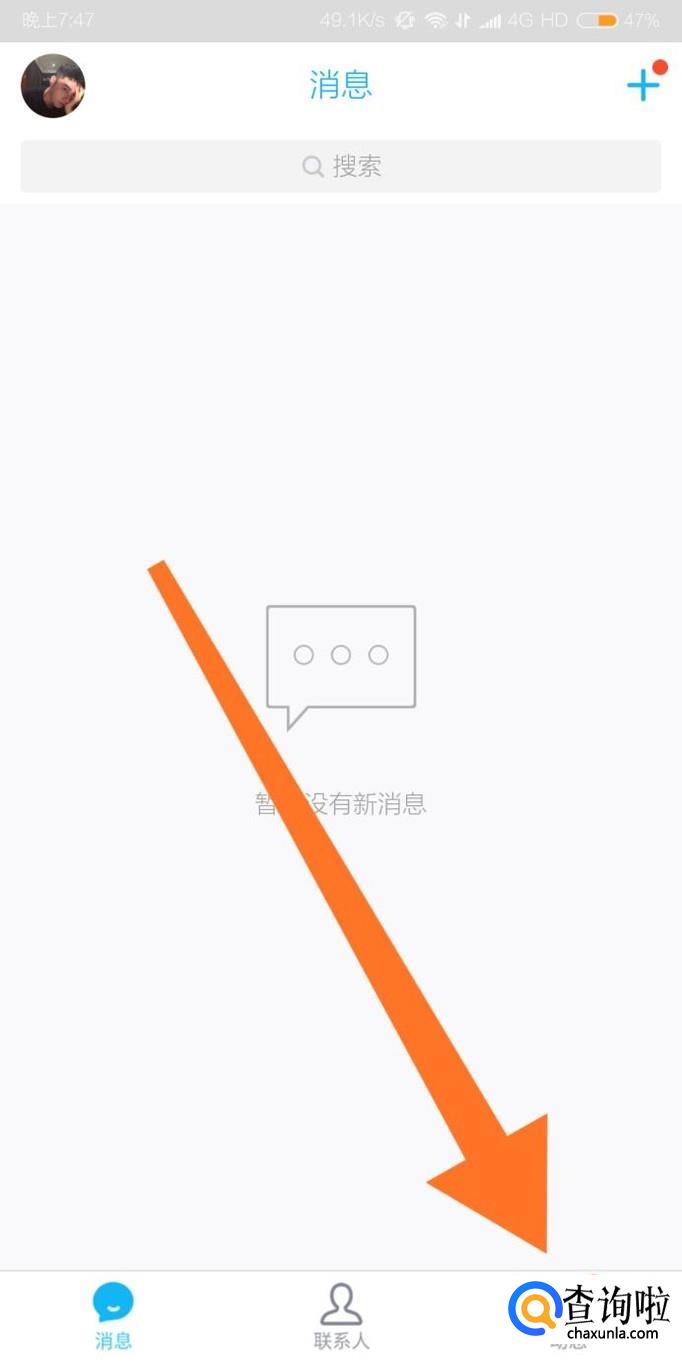The image size is (682, 1364).
Task: Open the 搜索 search box
Action: pos(341,166)
